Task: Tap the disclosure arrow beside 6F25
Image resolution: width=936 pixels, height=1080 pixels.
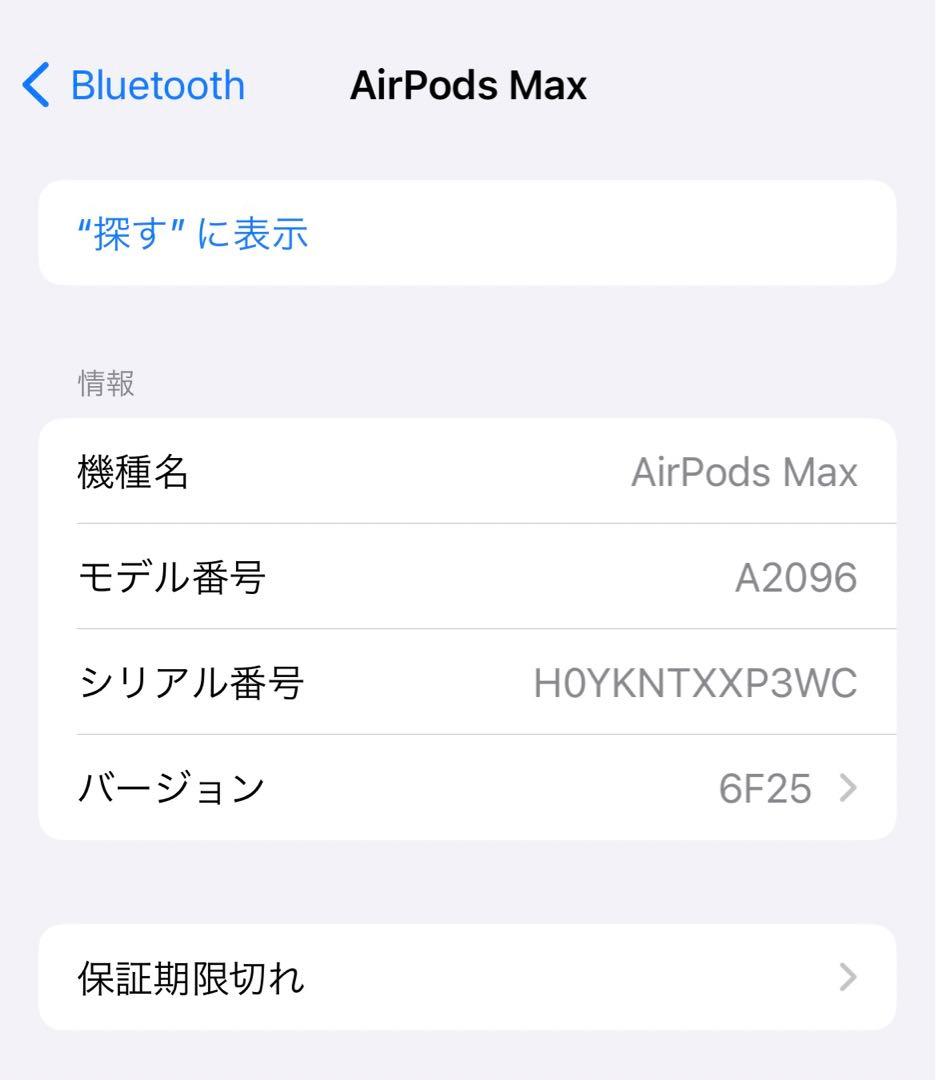Action: coord(846,789)
